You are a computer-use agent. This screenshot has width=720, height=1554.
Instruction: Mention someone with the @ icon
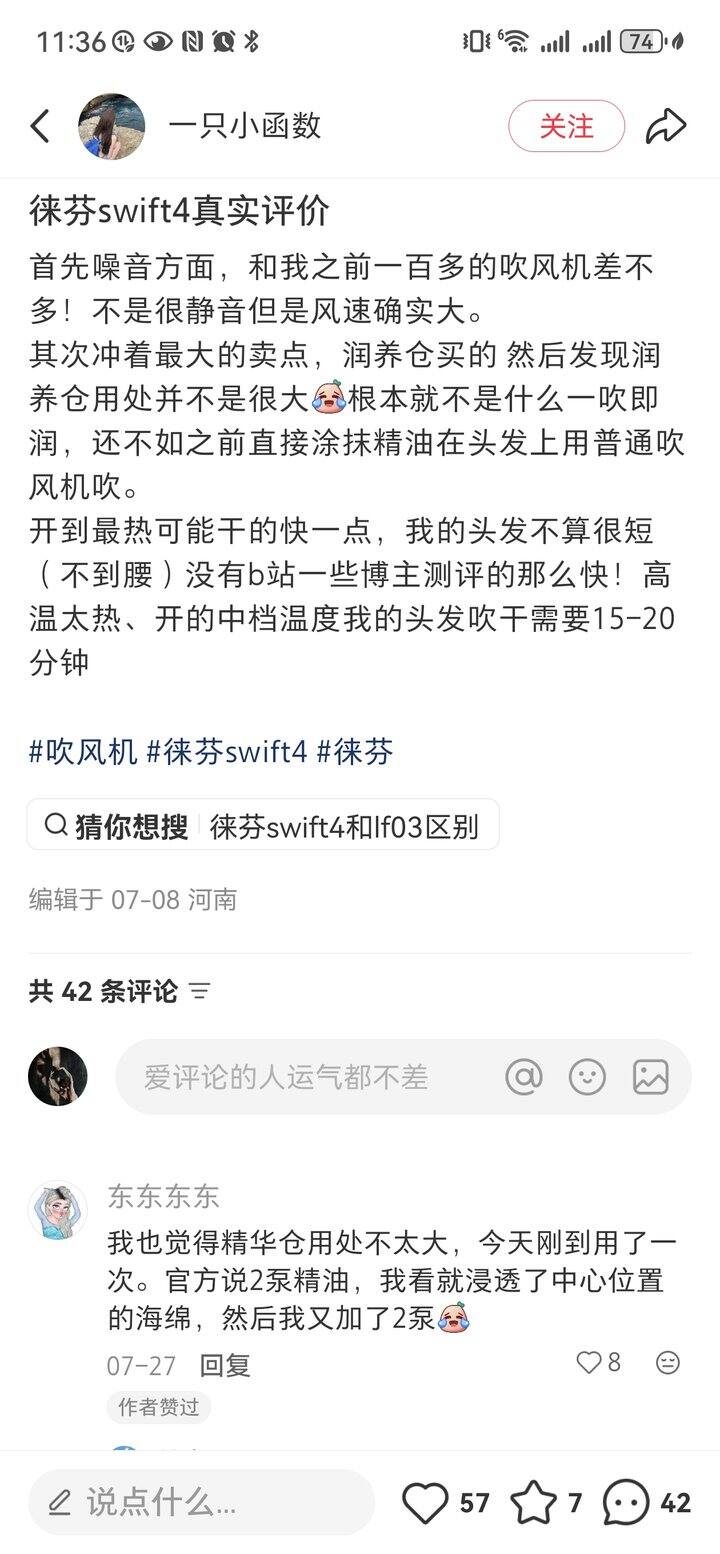click(523, 1077)
